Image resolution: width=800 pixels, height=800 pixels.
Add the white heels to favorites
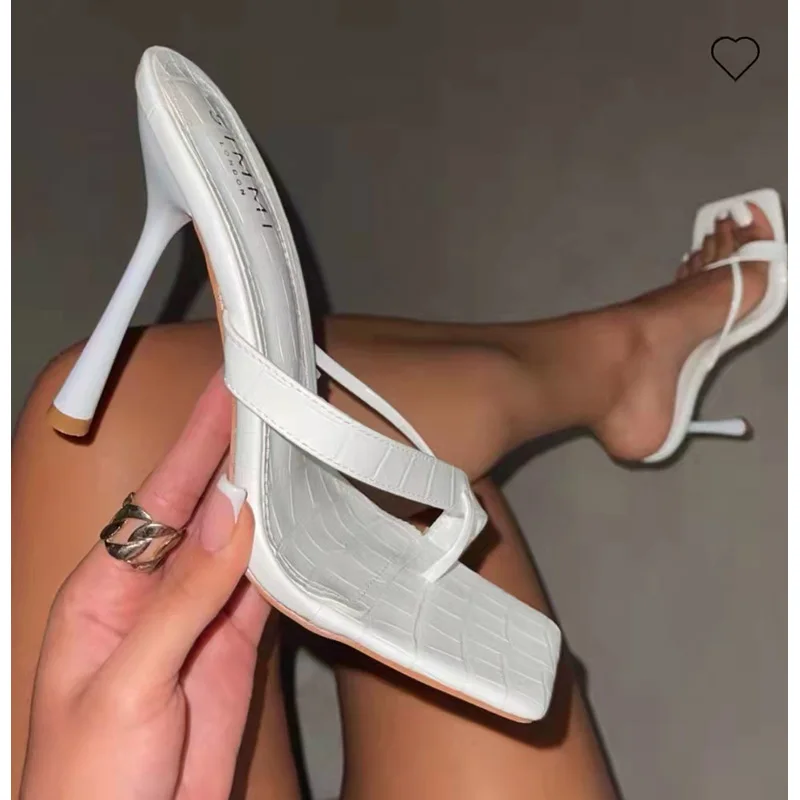pyautogui.click(x=735, y=57)
